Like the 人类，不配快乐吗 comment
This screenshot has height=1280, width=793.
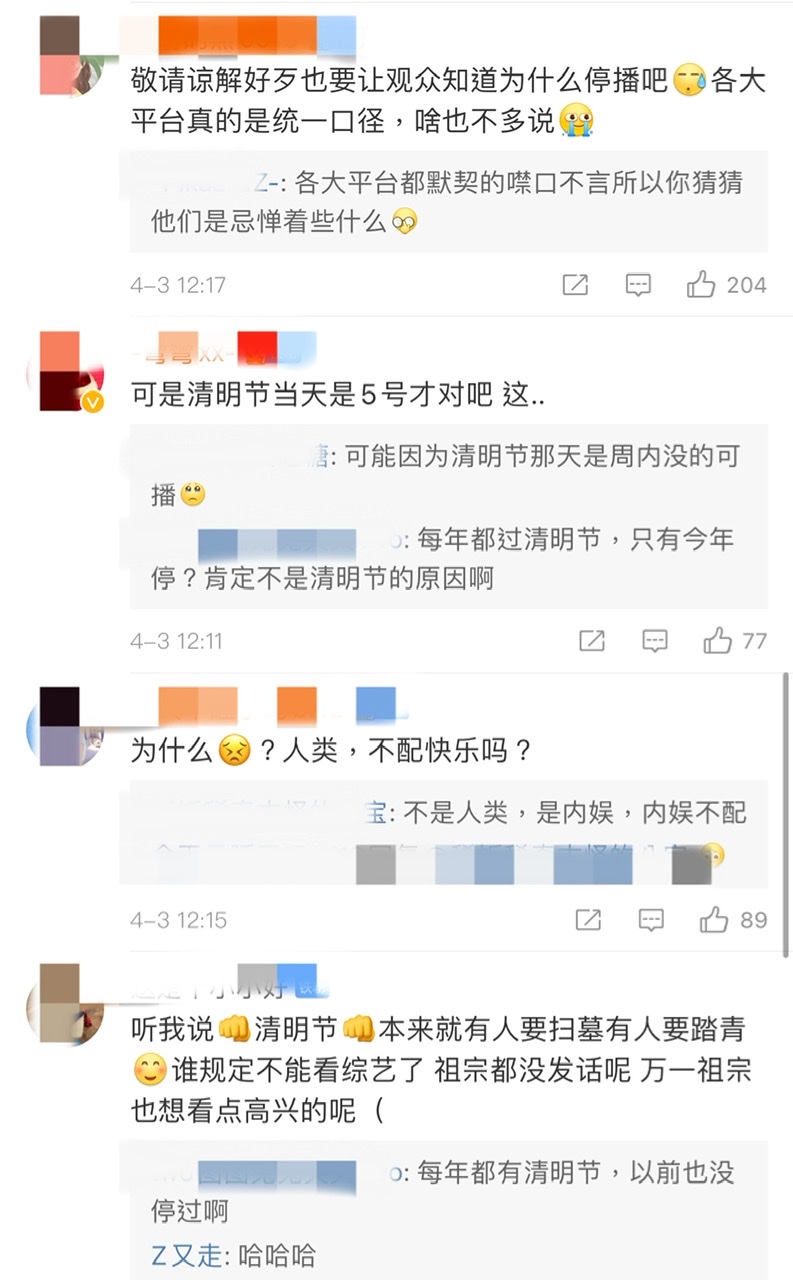pyautogui.click(x=714, y=920)
